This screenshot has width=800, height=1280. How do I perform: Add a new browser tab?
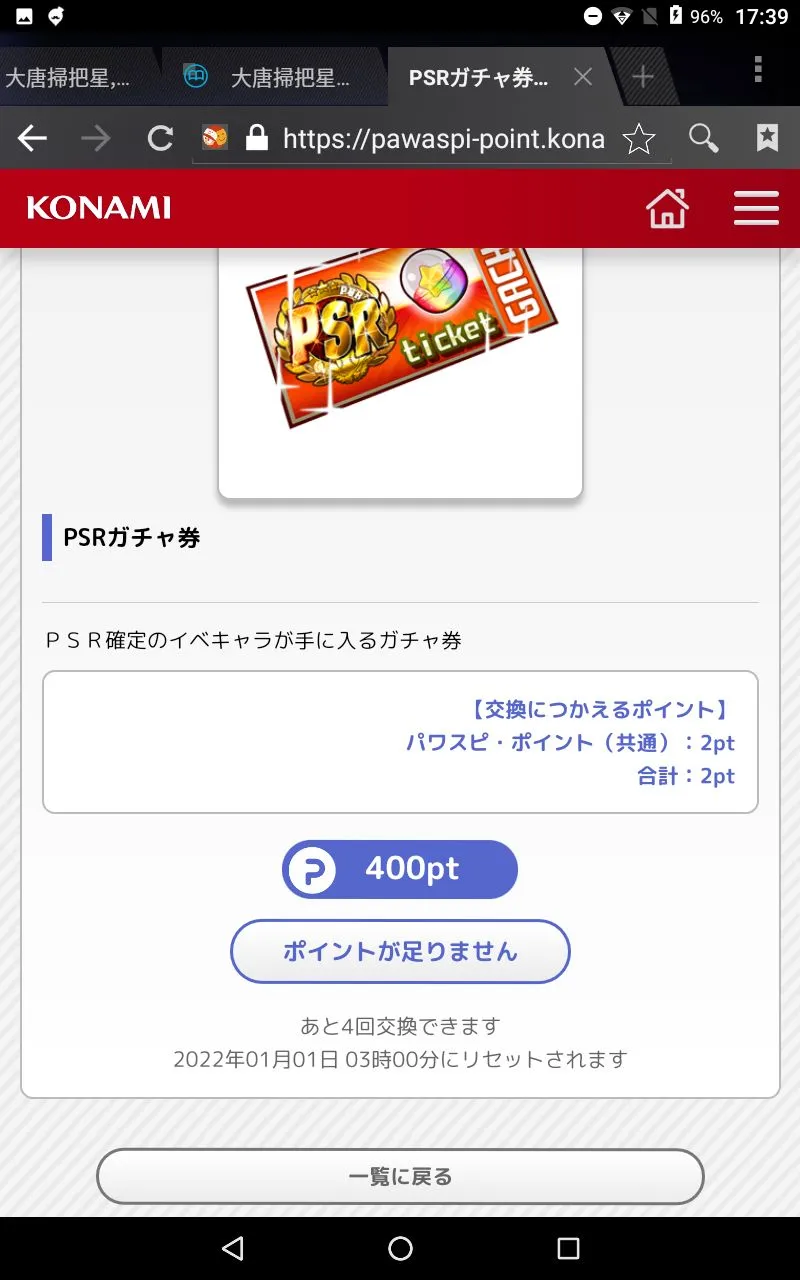coord(643,77)
